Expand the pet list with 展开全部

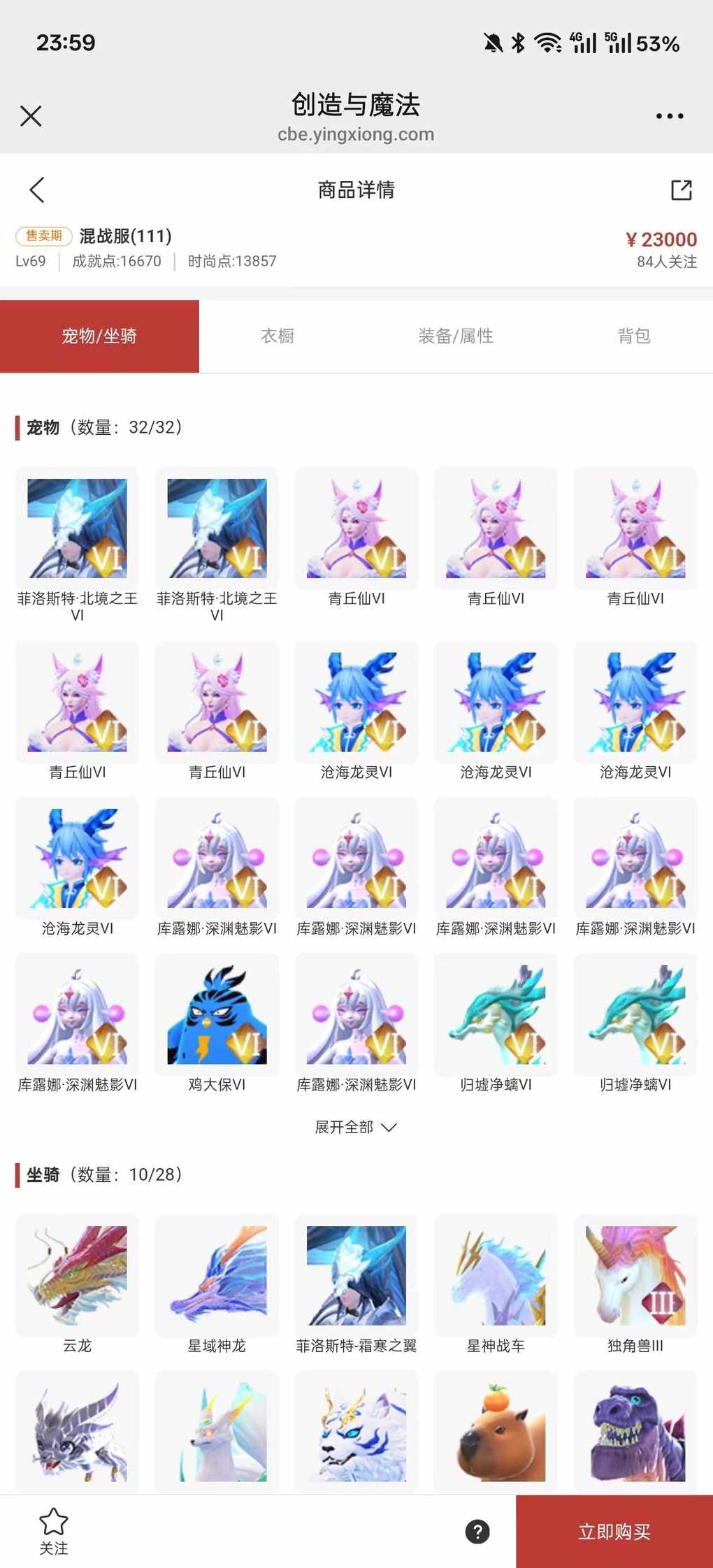click(356, 1127)
